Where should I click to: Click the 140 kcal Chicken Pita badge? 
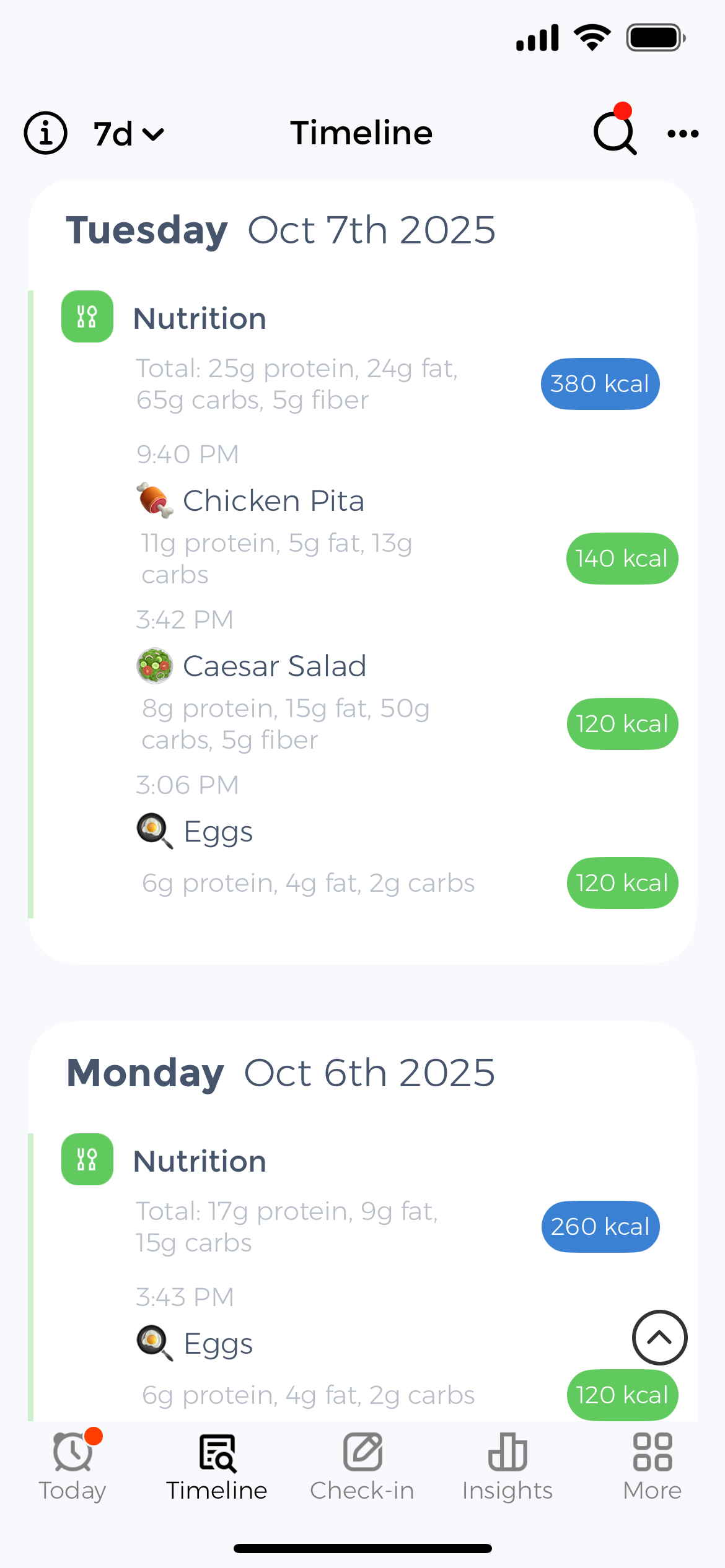(622, 558)
